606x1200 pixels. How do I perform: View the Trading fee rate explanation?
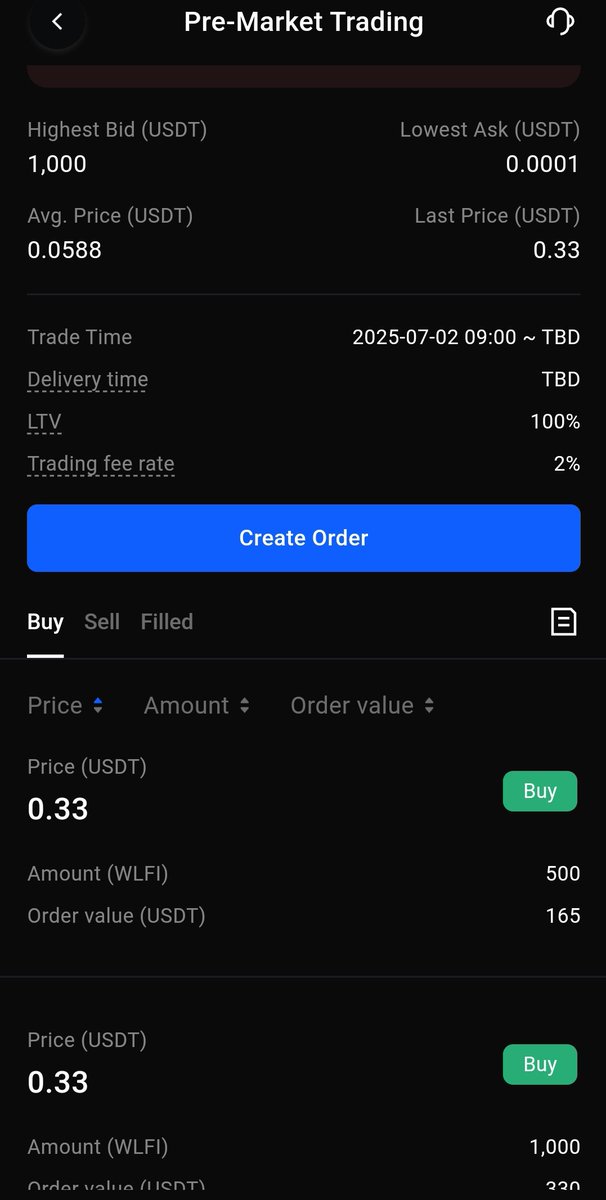coord(101,464)
